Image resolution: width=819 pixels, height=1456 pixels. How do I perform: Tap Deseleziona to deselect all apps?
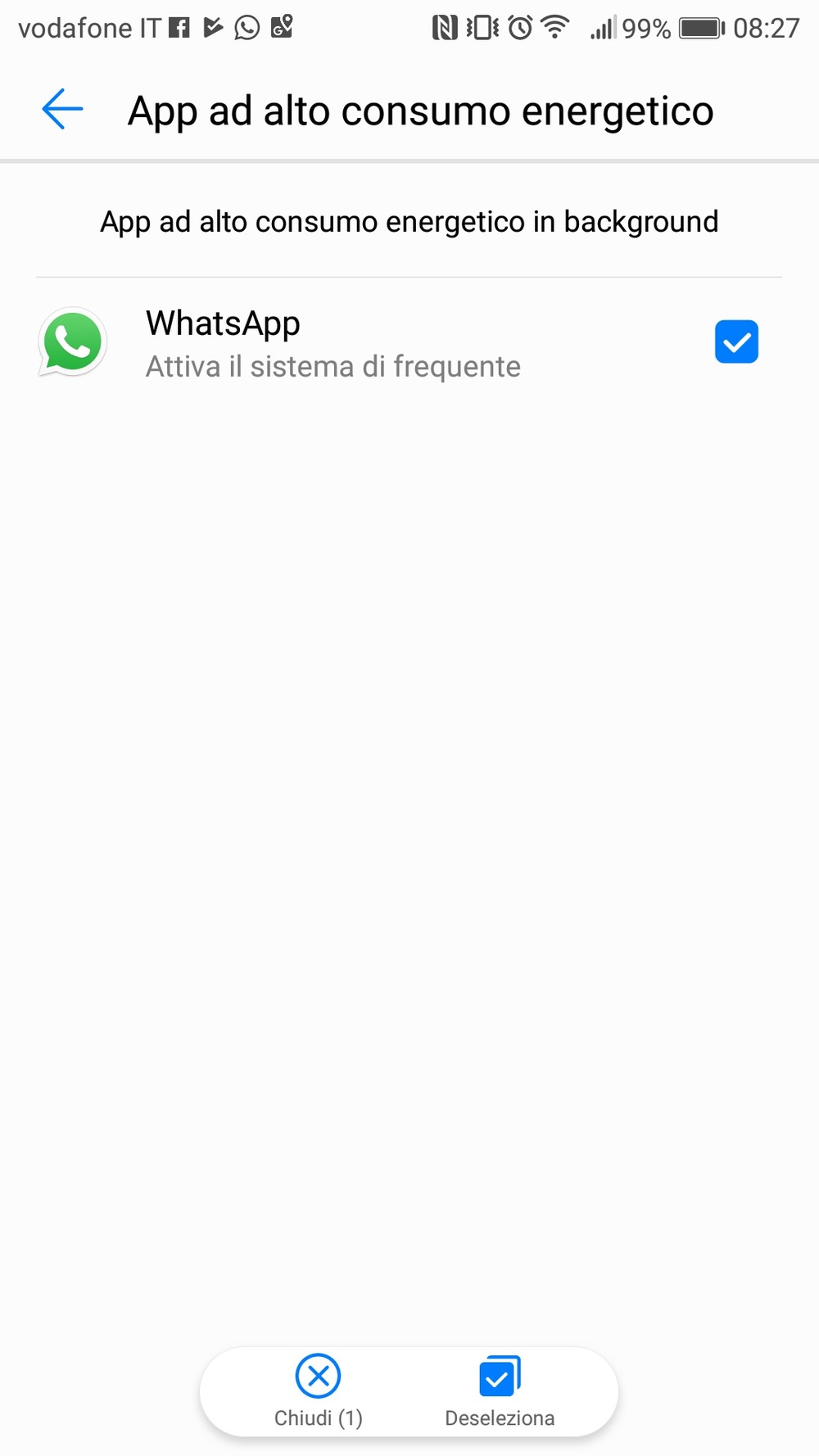500,1392
